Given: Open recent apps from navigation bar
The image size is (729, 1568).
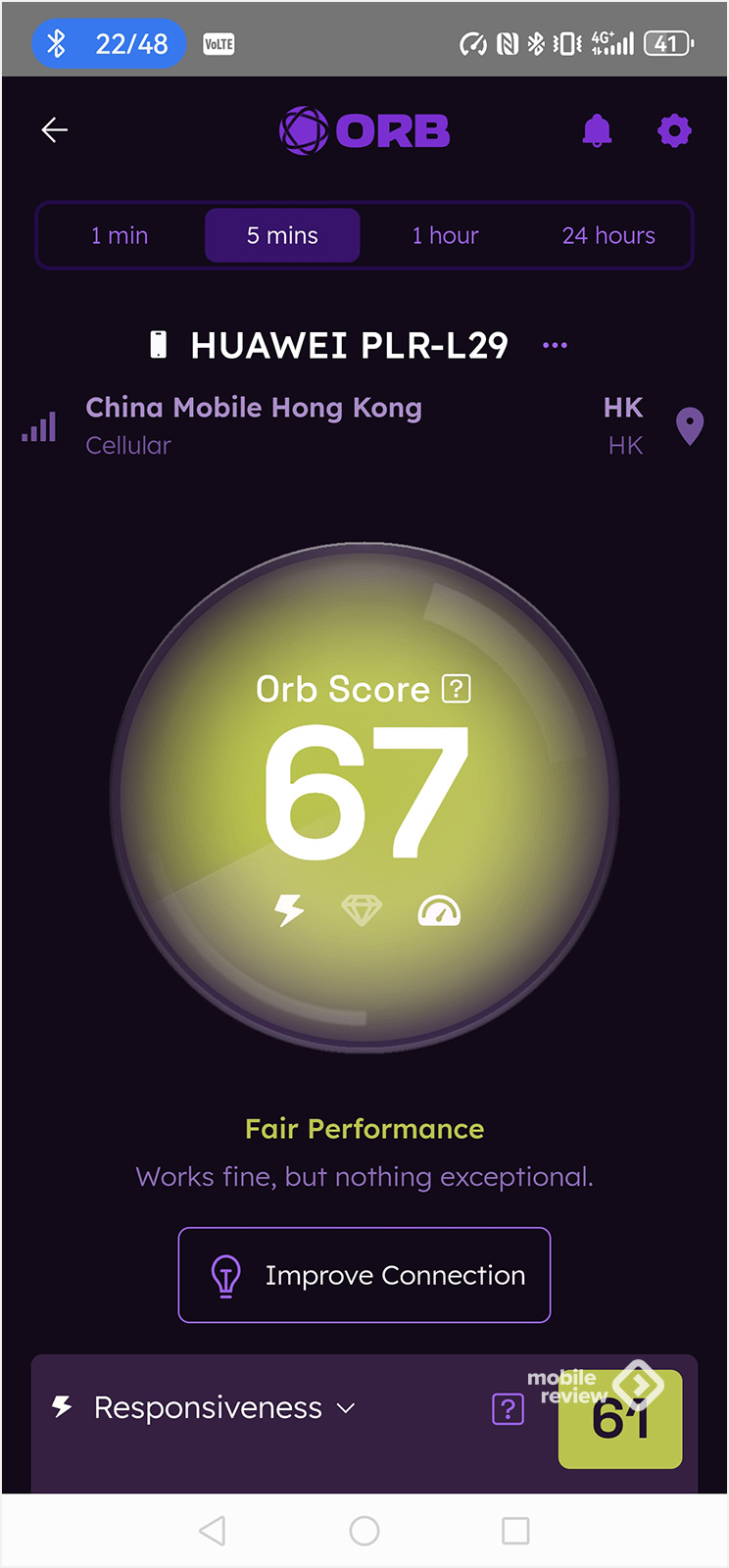Looking at the screenshot, I should click(515, 1531).
